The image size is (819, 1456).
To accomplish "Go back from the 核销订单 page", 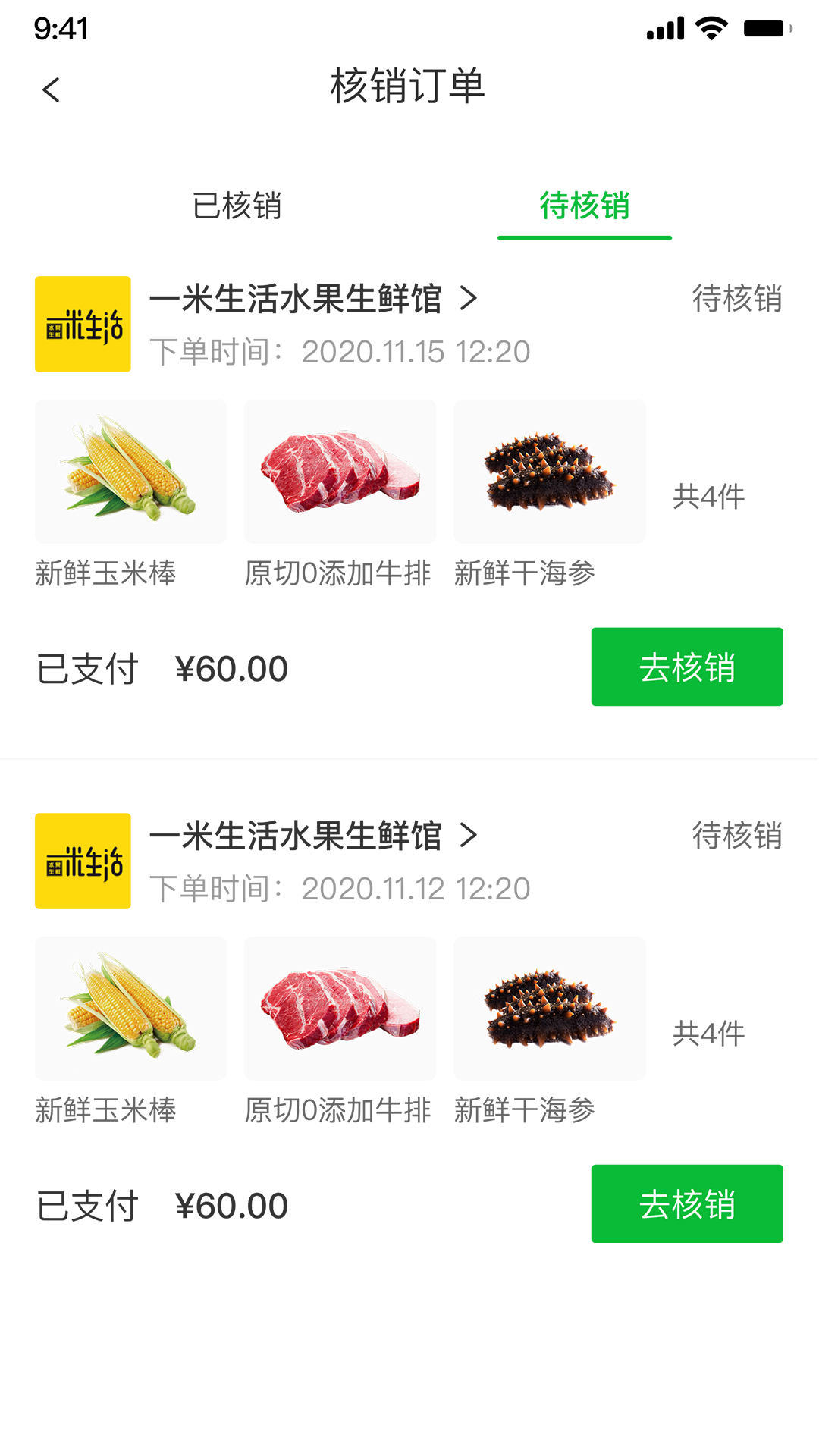I will click(51, 89).
